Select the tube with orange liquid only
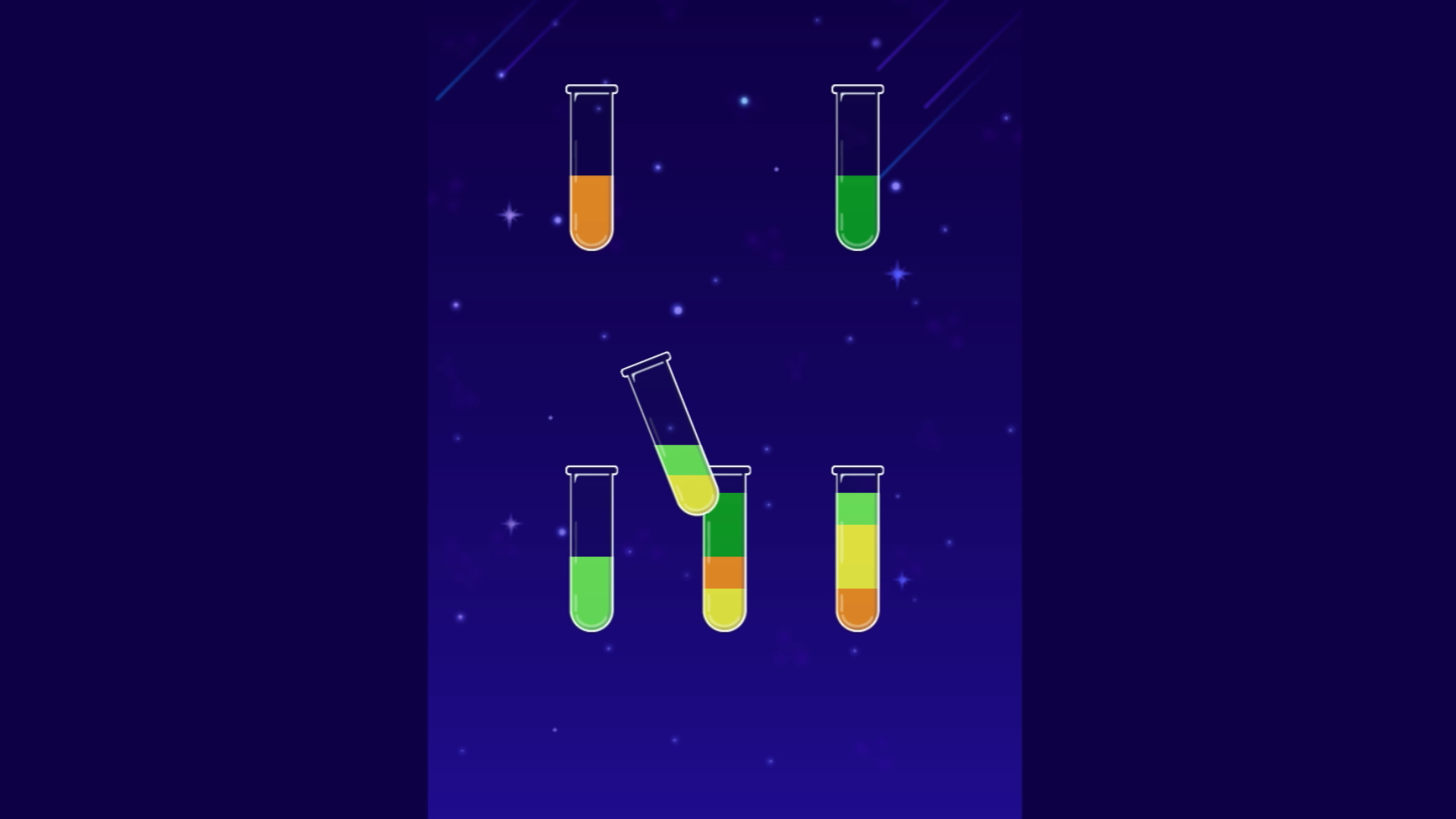The width and height of the screenshot is (1456, 819). pyautogui.click(x=591, y=168)
